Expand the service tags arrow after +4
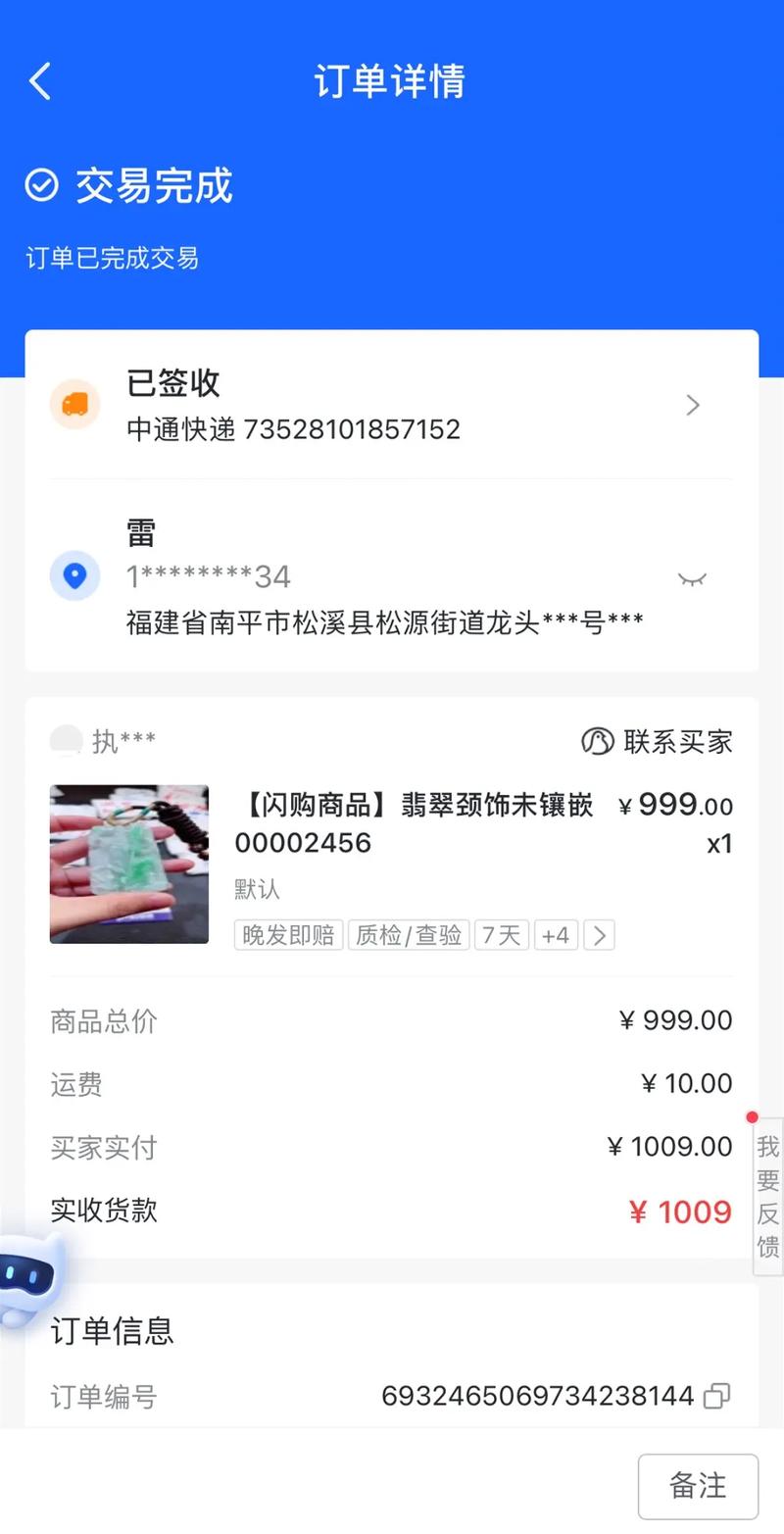Image resolution: width=784 pixels, height=1534 pixels. [x=599, y=935]
